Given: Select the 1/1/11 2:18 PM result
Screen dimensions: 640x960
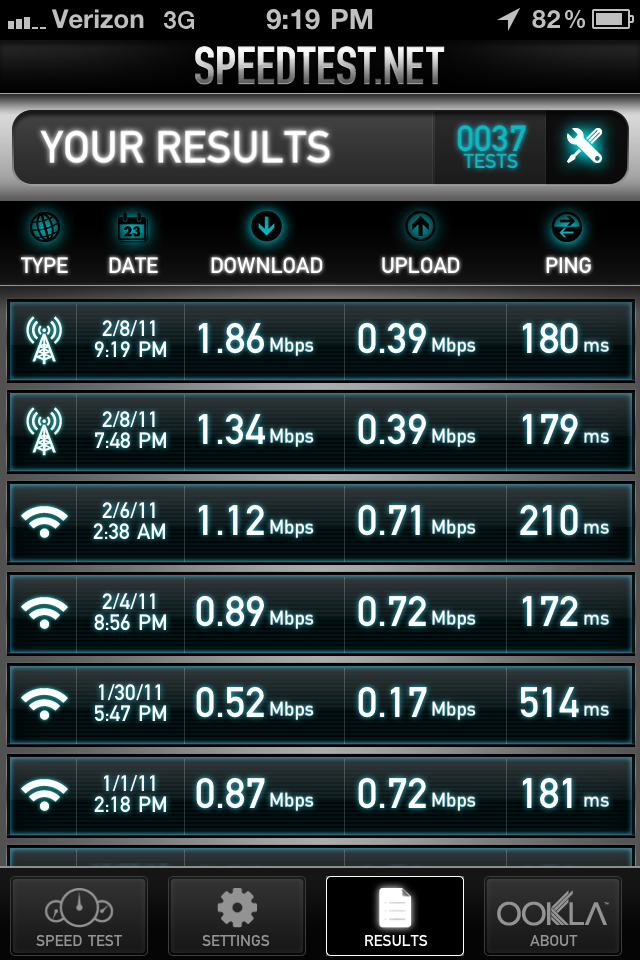Looking at the screenshot, I should 320,794.
